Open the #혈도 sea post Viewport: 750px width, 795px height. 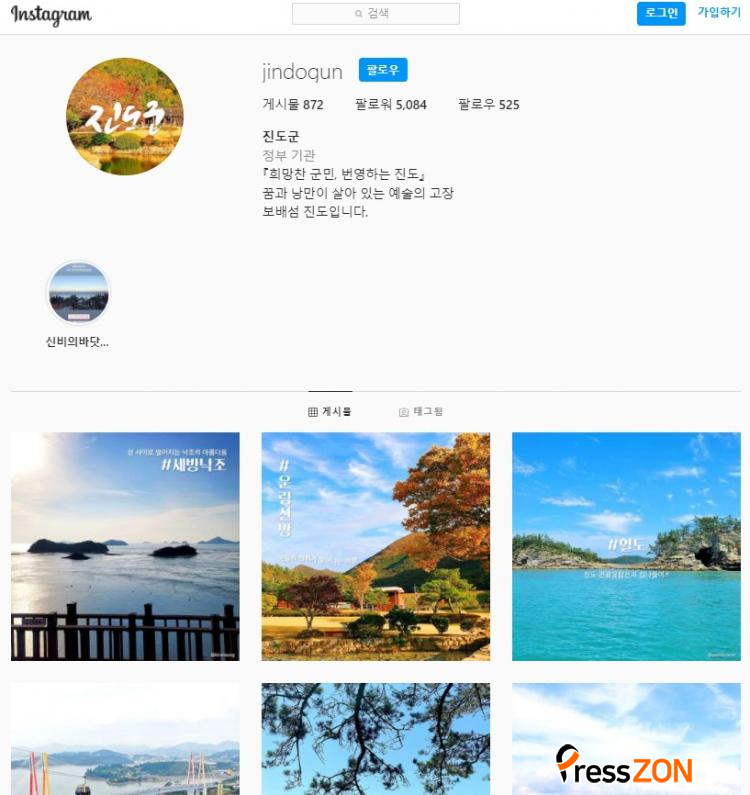(x=626, y=546)
